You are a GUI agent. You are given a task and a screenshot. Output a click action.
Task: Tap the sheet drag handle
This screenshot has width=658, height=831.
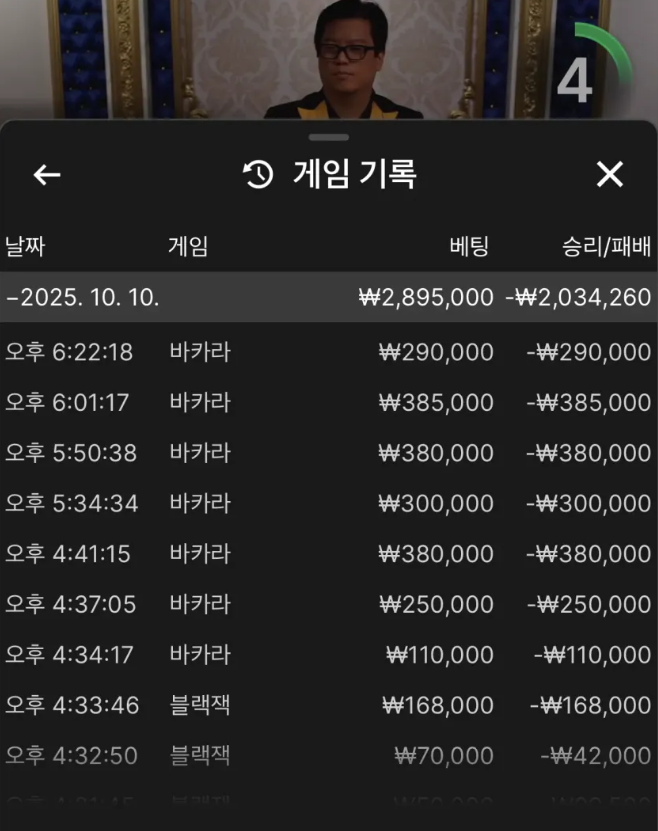(x=329, y=137)
